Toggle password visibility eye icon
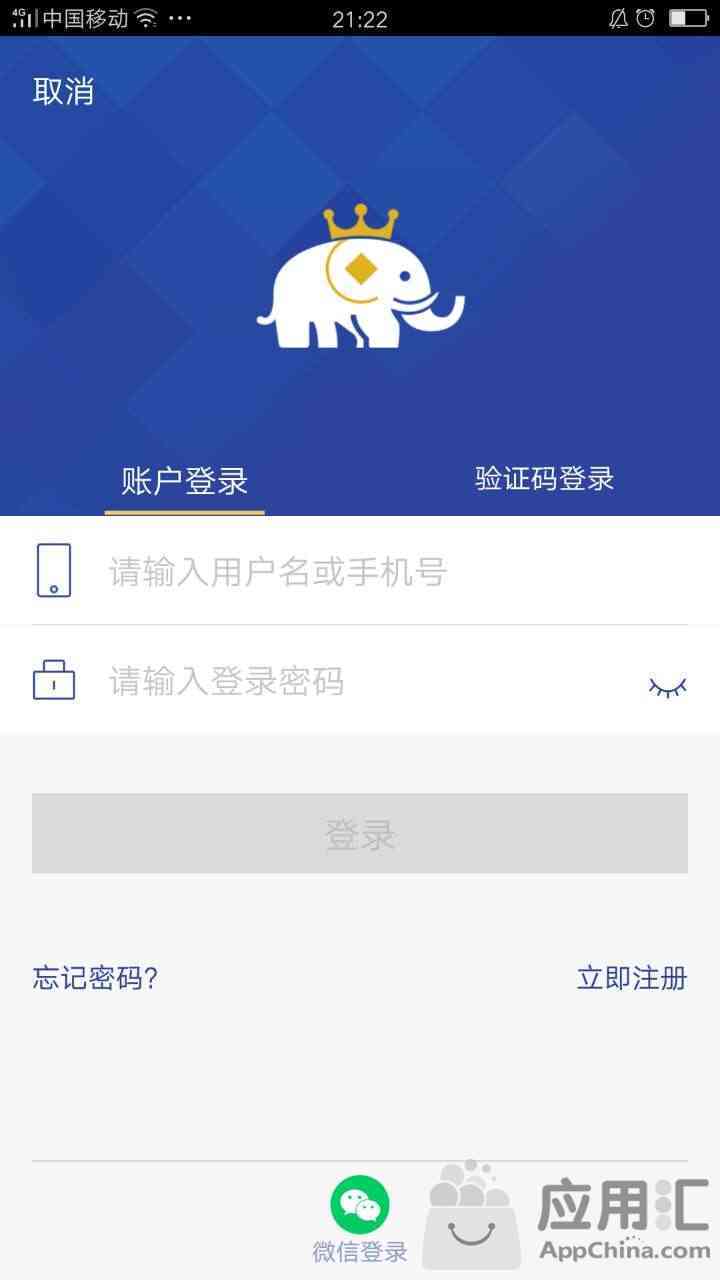Image resolution: width=720 pixels, height=1280 pixels. pos(667,686)
